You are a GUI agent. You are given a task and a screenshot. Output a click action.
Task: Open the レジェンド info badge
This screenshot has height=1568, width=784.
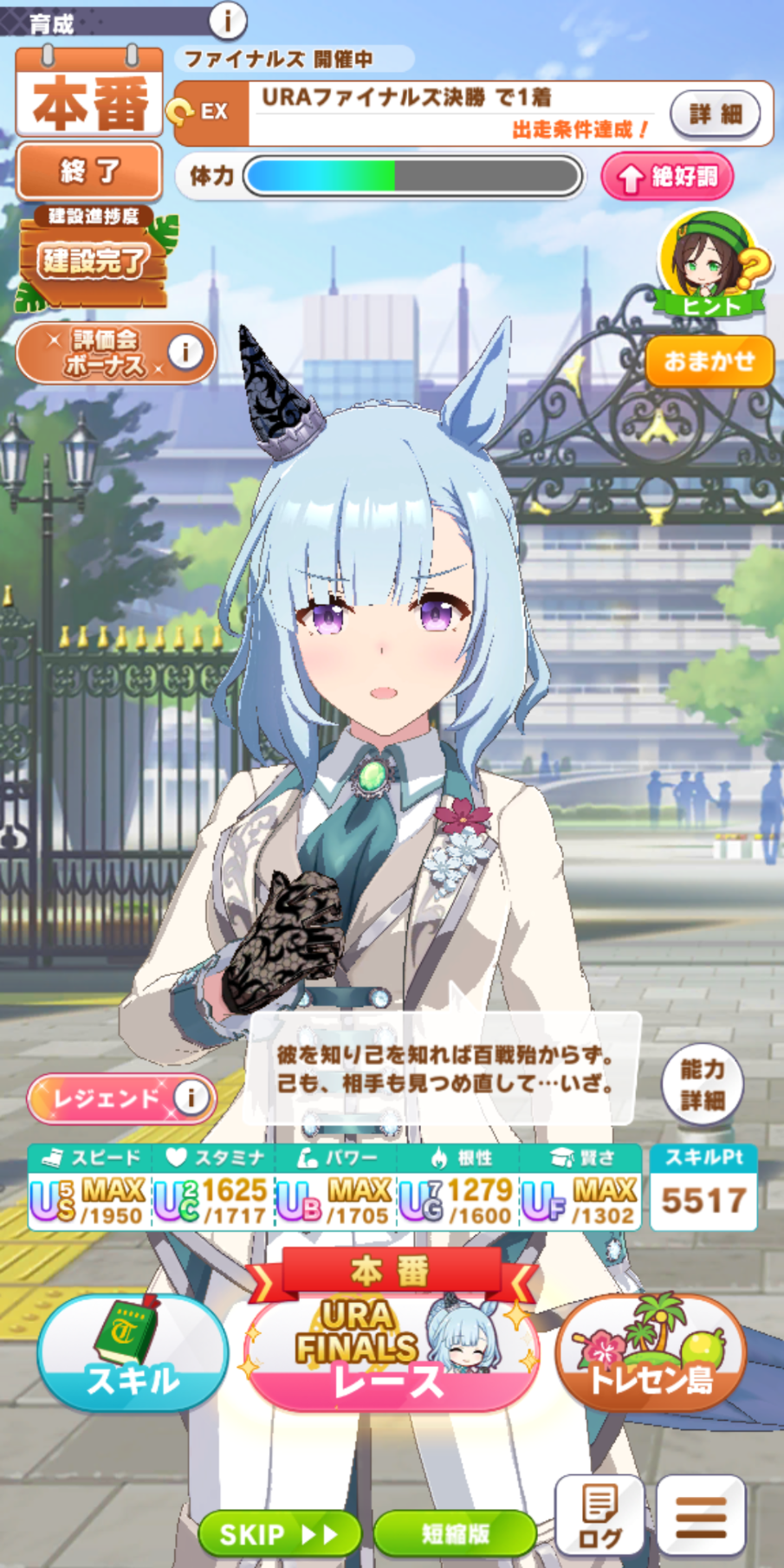tap(121, 1098)
